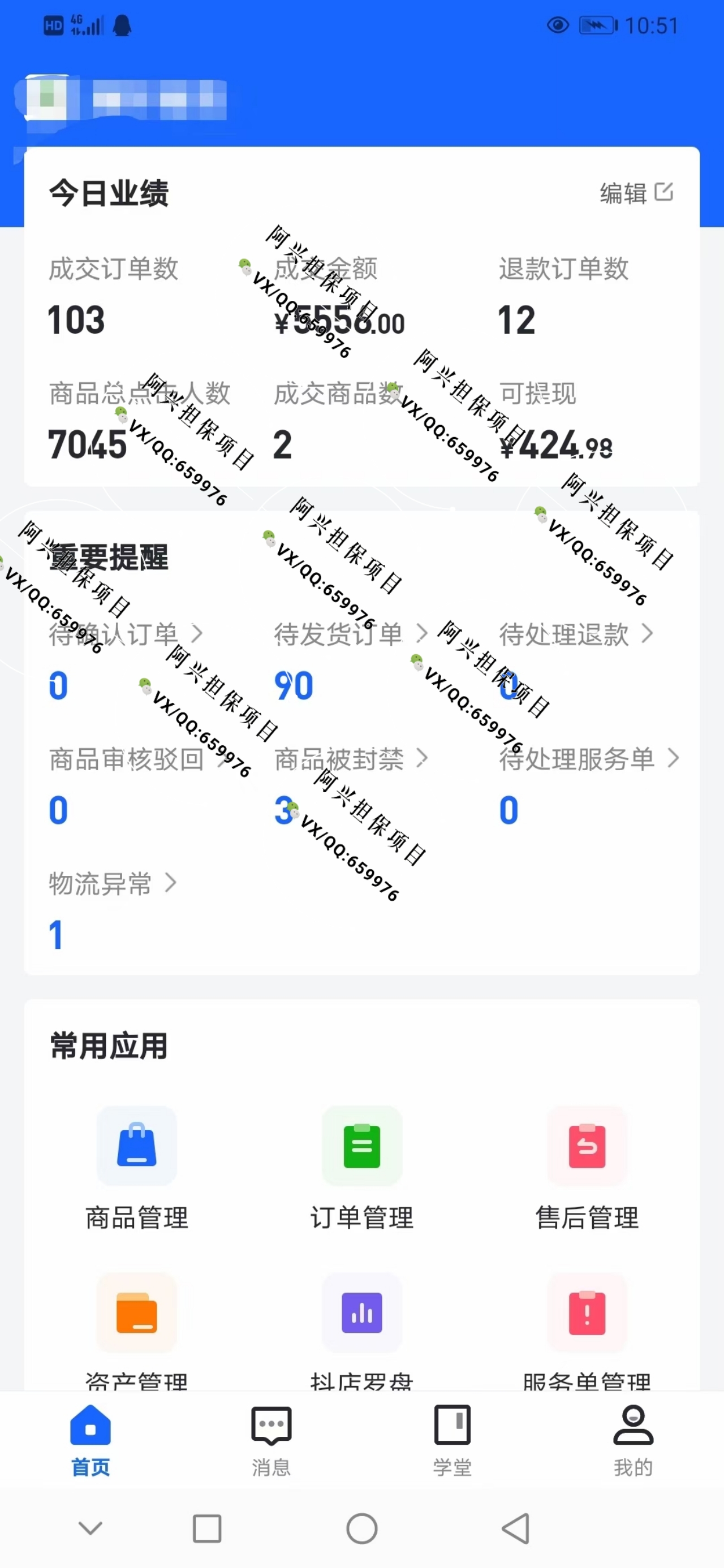This screenshot has width=724, height=1568.
Task: Check 物流异常 logistics issues
Action: pyautogui.click(x=113, y=884)
